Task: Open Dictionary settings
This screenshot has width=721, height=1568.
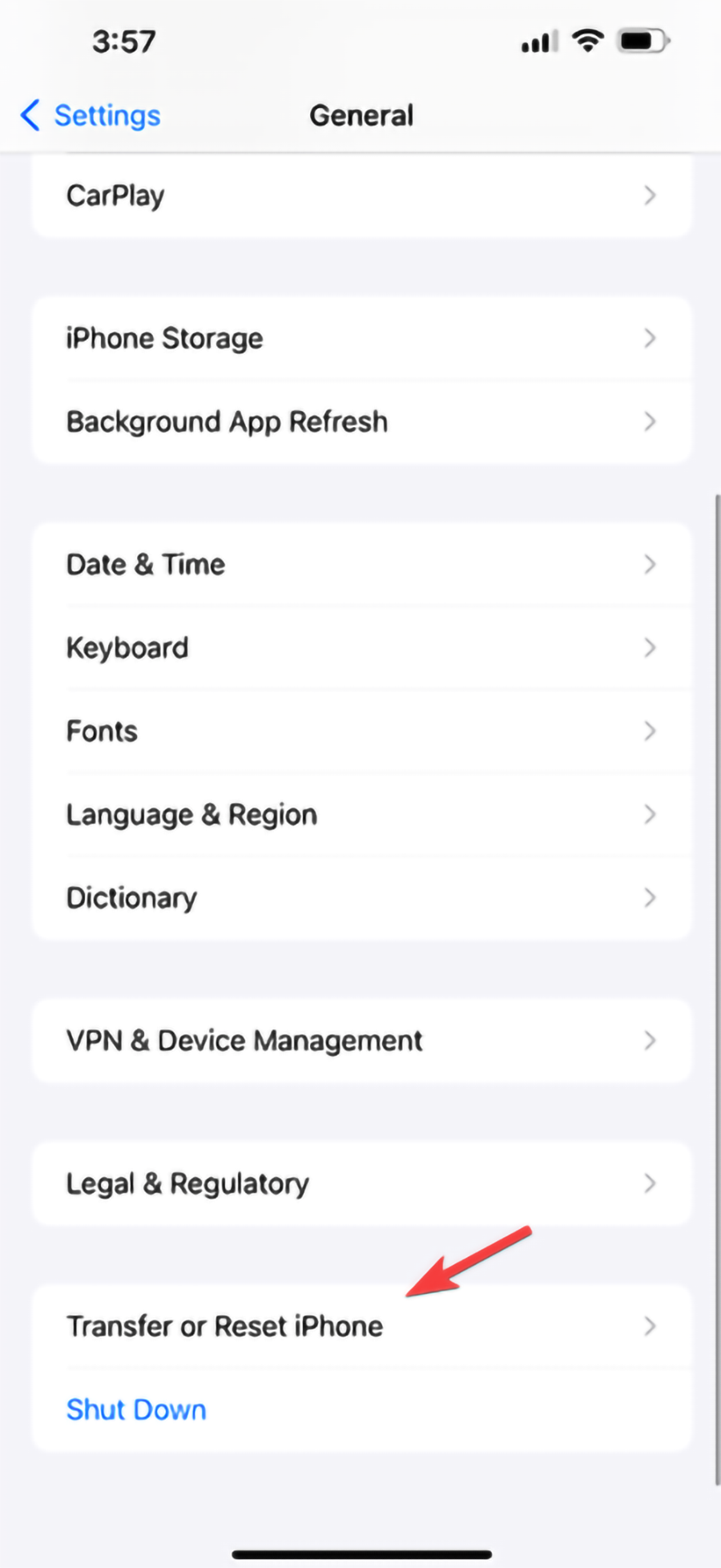Action: (x=361, y=897)
